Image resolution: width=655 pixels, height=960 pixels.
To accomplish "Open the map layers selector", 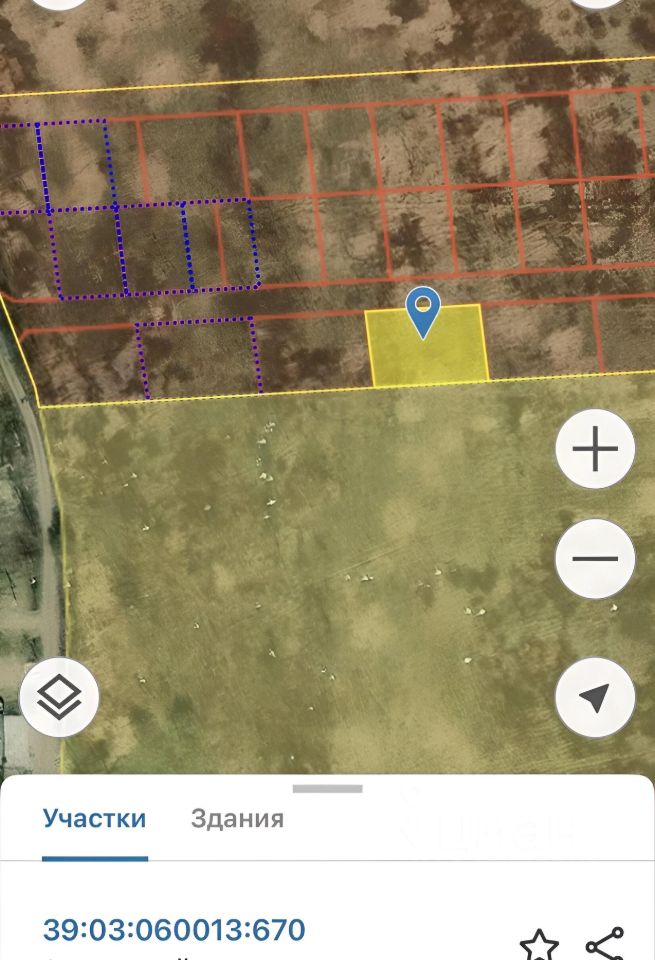I will point(59,697).
